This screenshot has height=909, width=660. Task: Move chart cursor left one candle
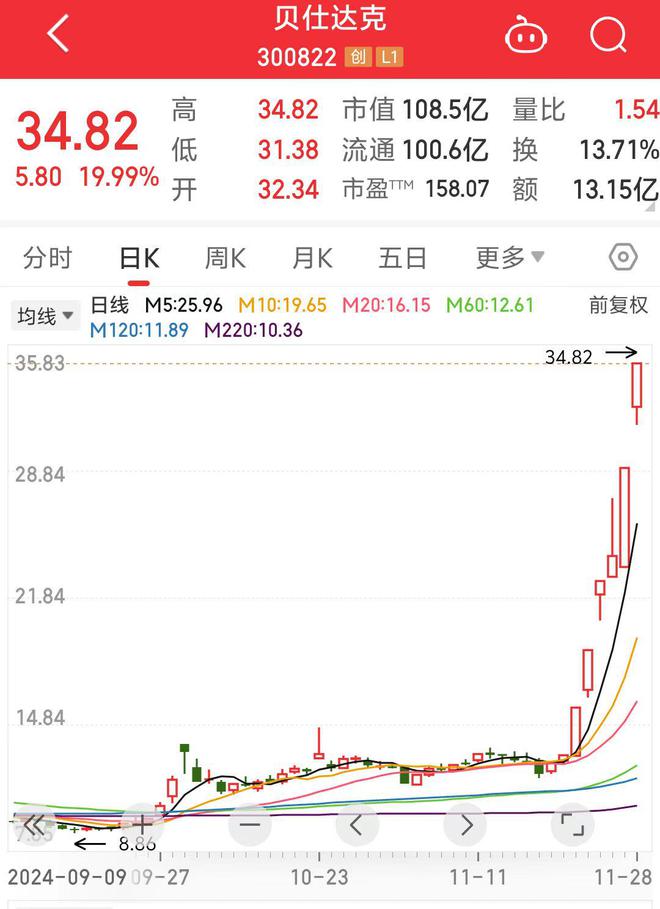[x=357, y=826]
